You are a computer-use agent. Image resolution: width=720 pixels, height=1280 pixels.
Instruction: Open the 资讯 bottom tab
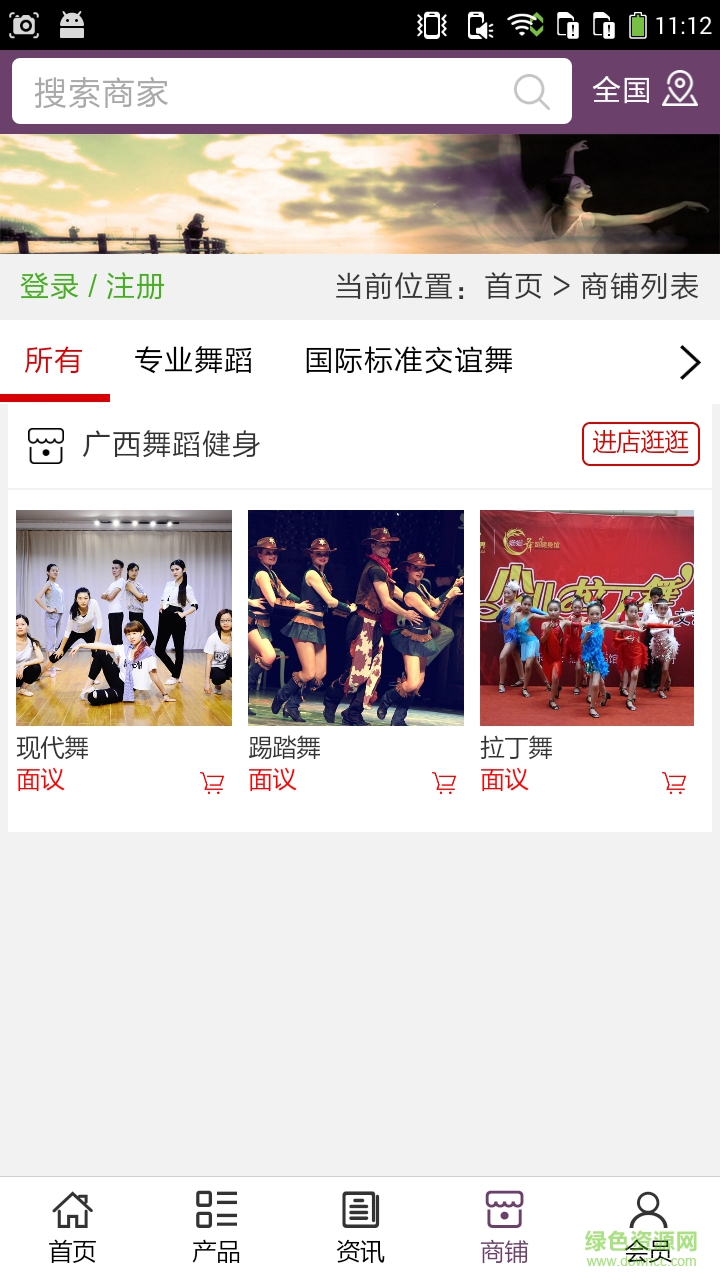360,1227
